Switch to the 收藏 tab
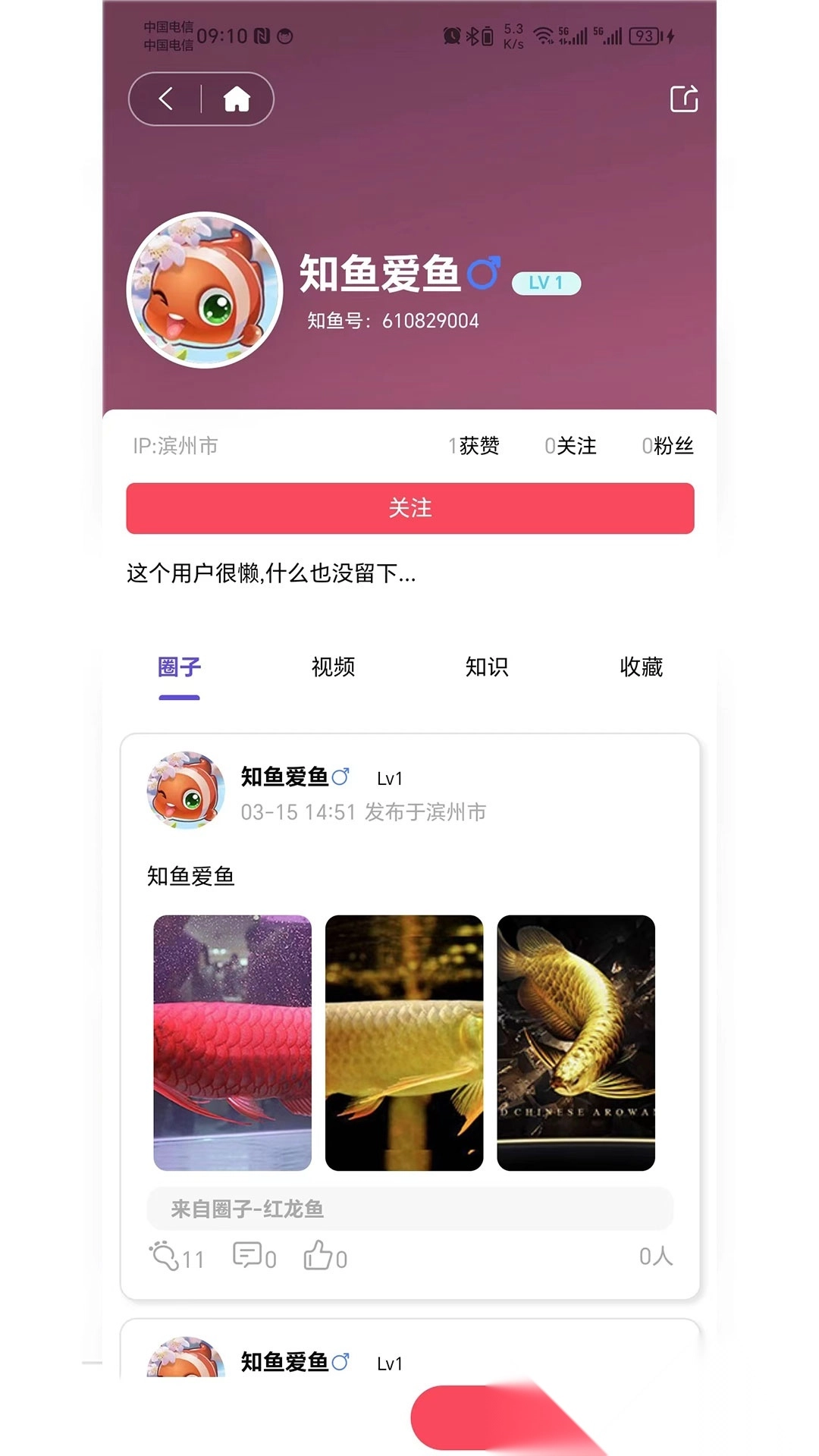Screen dimensions: 819x1456 641,667
